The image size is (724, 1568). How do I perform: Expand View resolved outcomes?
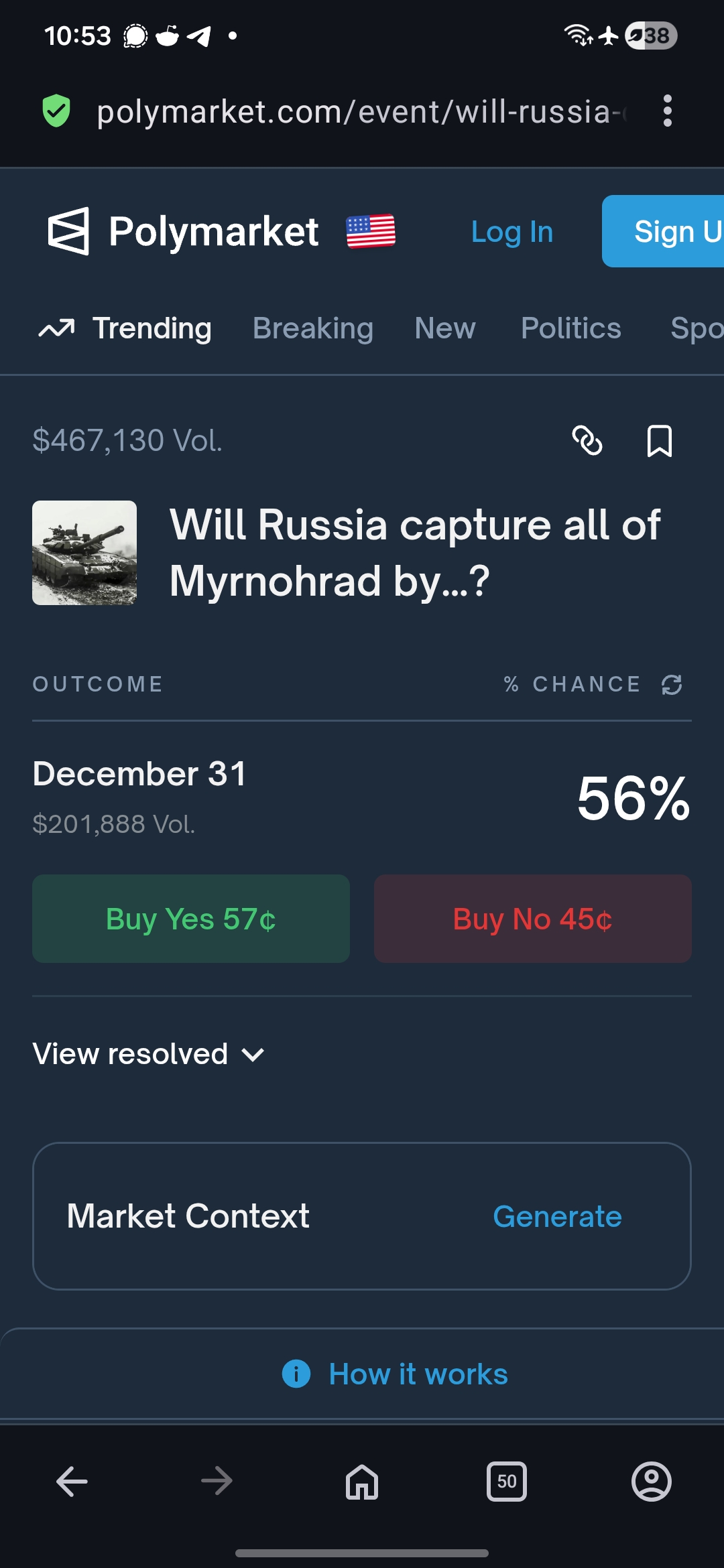click(149, 1054)
